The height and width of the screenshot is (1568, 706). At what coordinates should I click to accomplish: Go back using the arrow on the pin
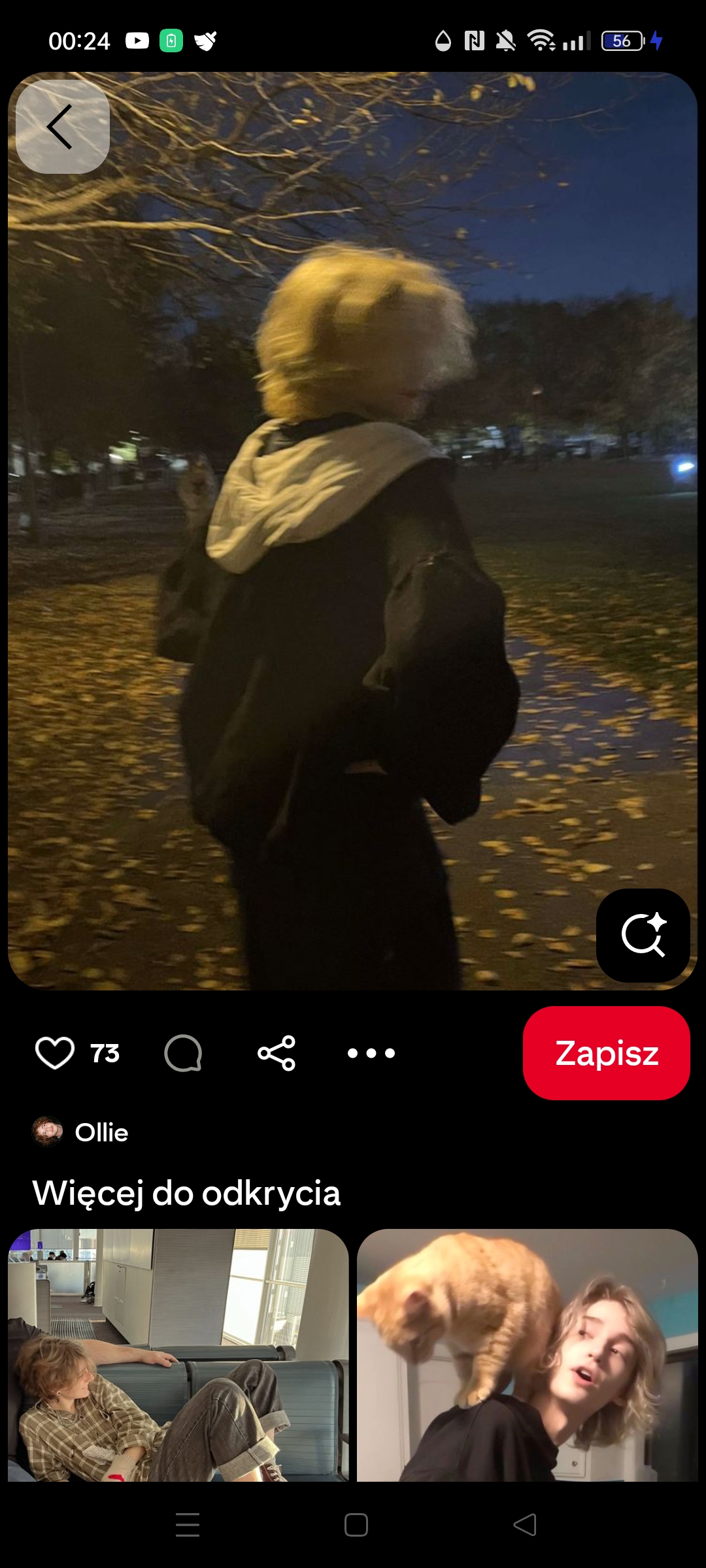62,127
